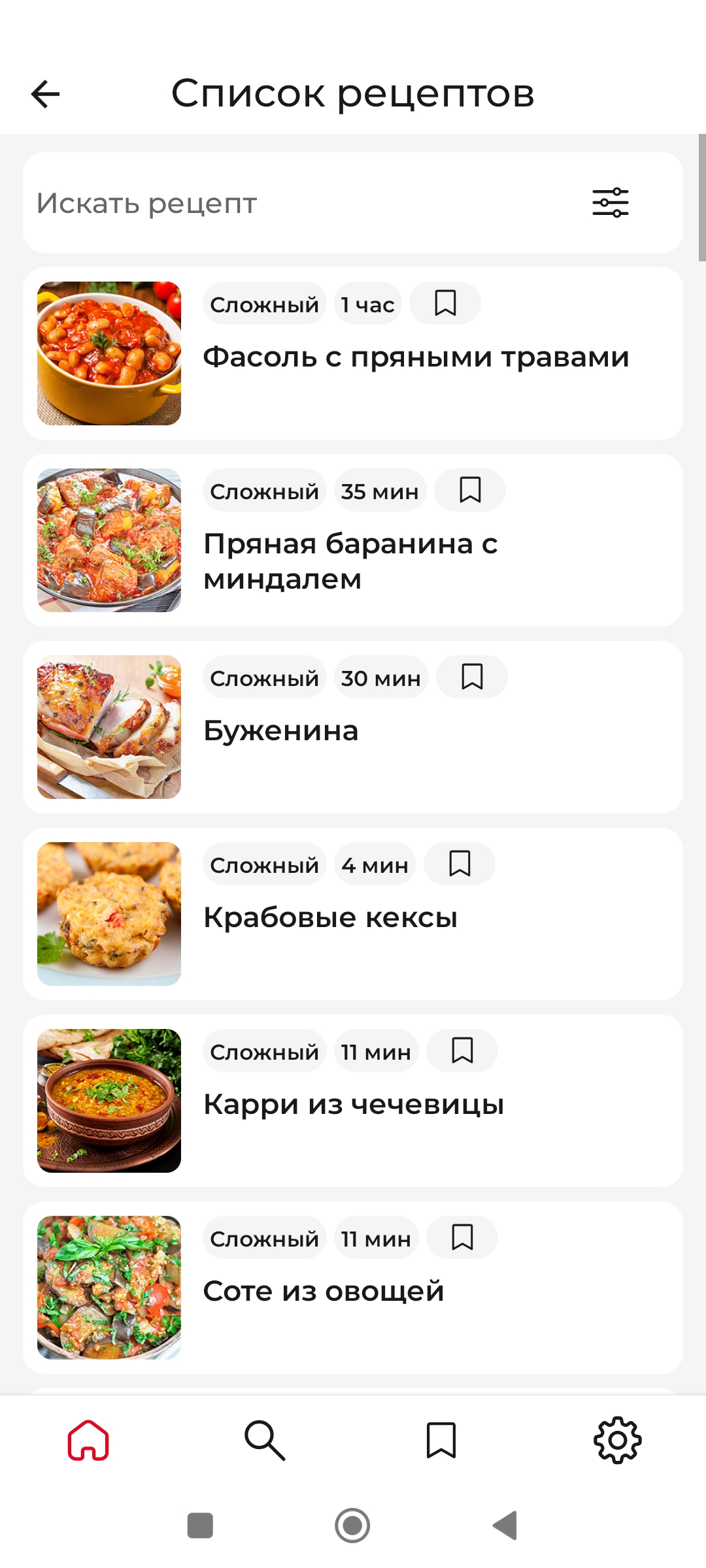Open Соте из овощей recipe

click(x=324, y=1292)
